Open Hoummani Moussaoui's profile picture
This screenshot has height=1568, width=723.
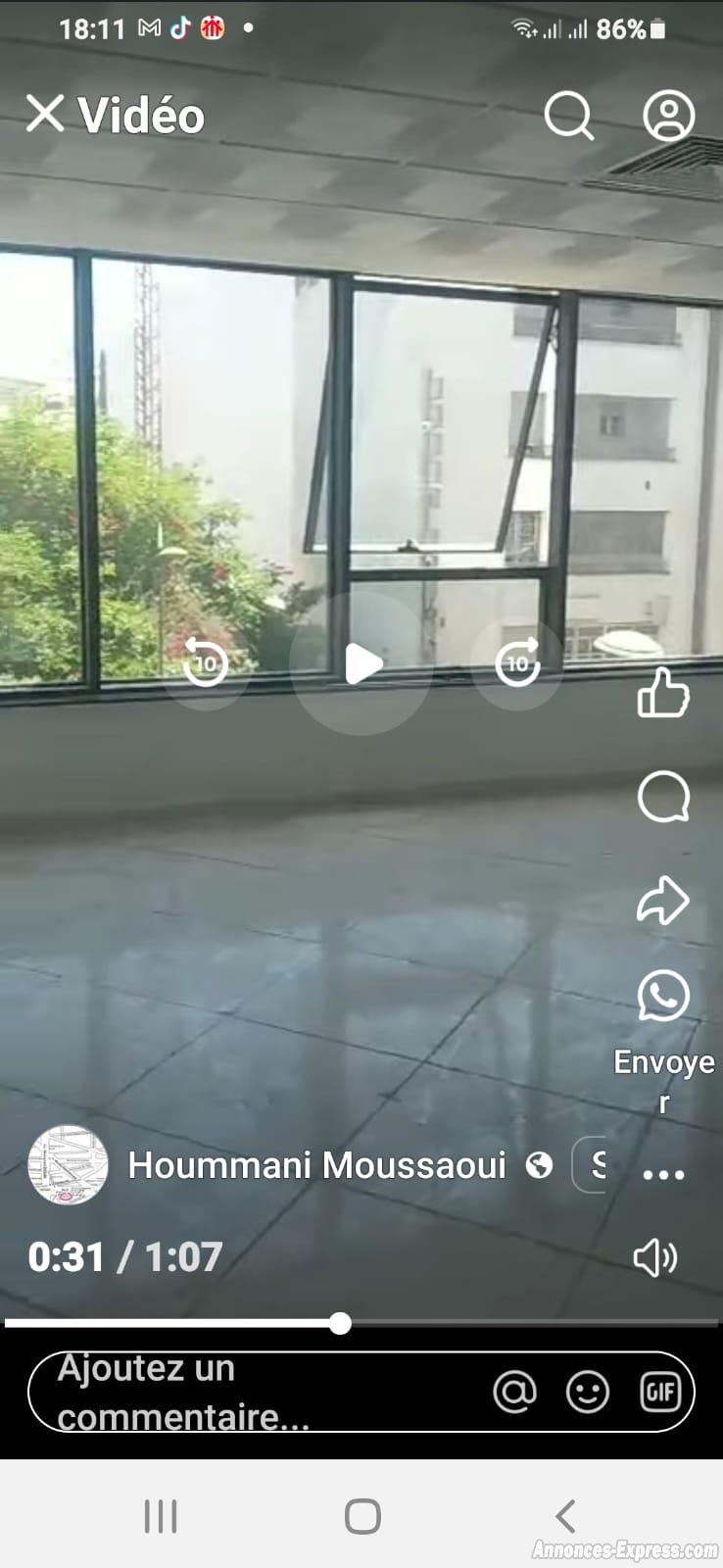pos(68,1164)
